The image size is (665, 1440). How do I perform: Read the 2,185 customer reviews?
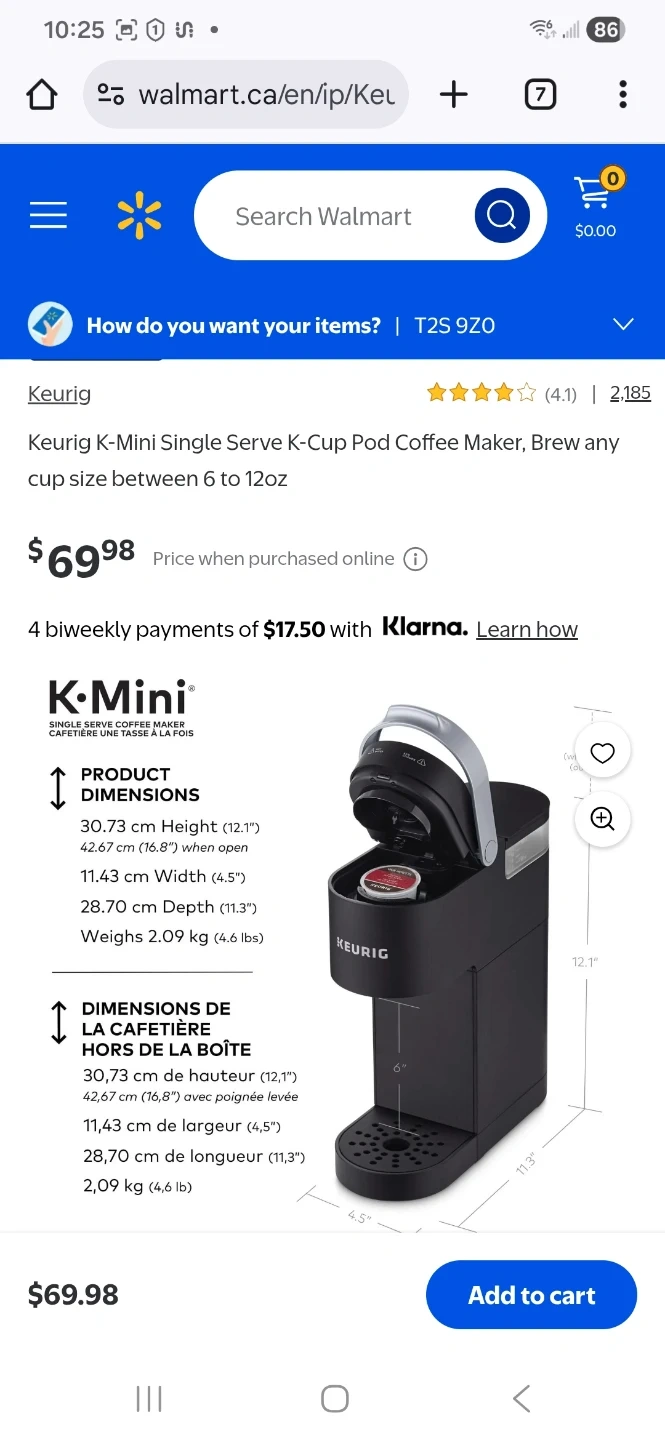pyautogui.click(x=630, y=393)
